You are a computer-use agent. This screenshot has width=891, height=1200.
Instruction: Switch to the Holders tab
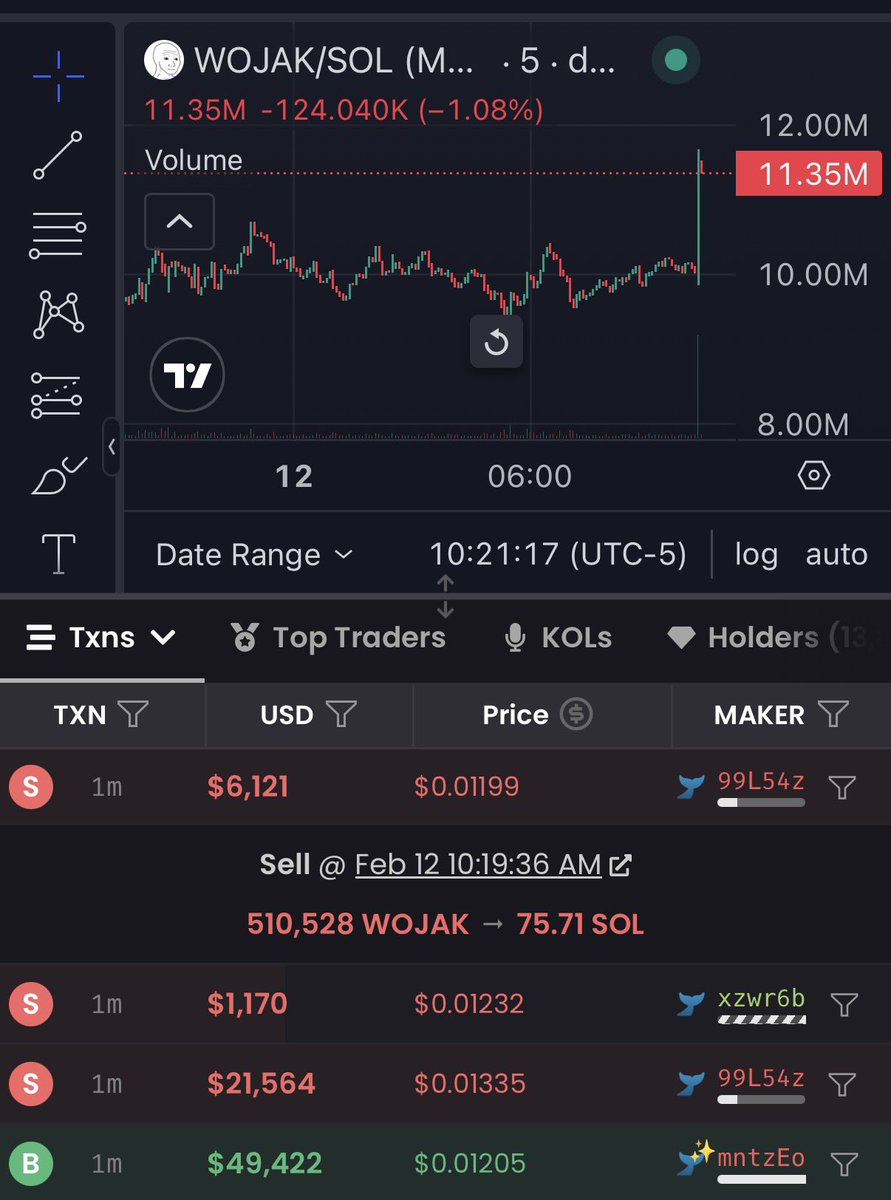[x=761, y=638]
